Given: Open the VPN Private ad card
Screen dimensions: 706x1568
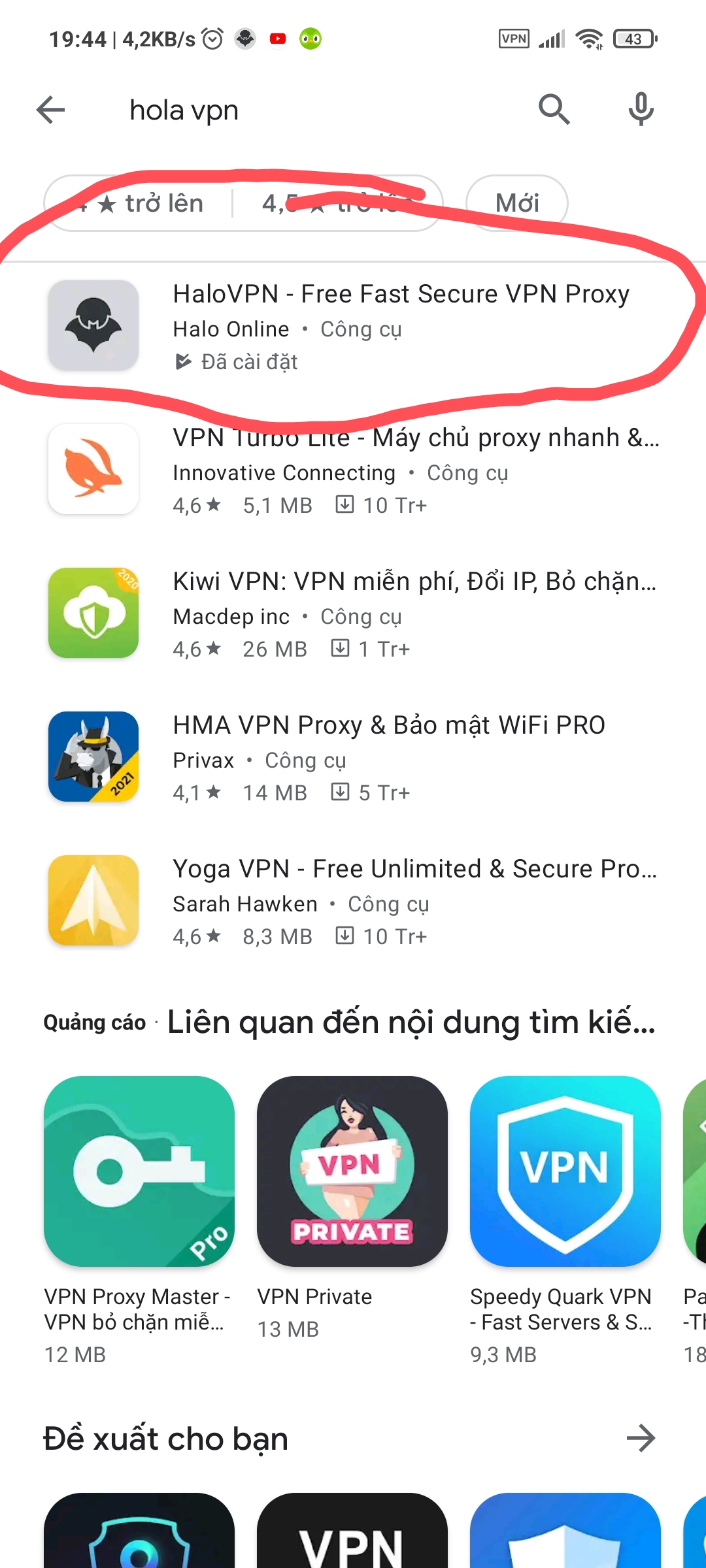Looking at the screenshot, I should (x=352, y=1207).
